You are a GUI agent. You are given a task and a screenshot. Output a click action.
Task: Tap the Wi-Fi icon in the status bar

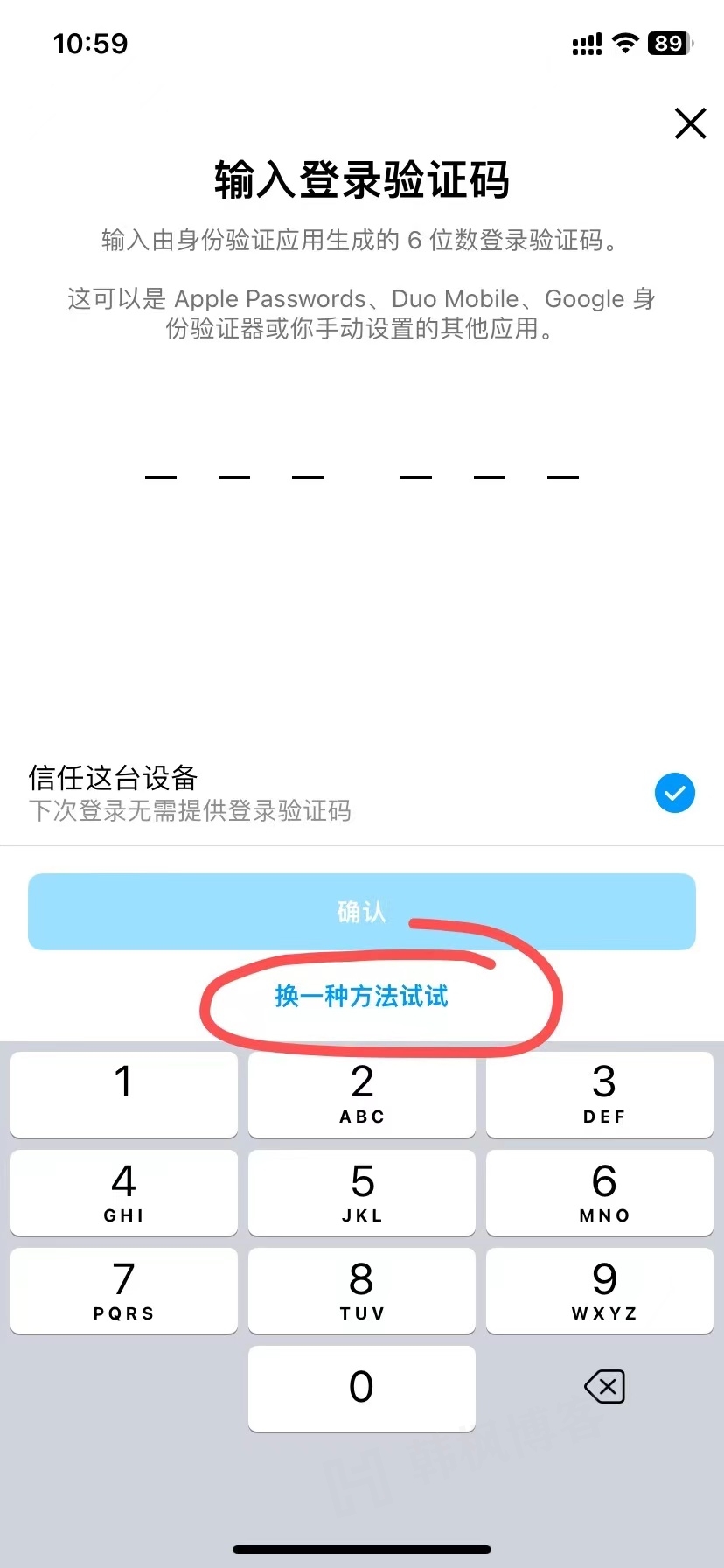pos(625,44)
